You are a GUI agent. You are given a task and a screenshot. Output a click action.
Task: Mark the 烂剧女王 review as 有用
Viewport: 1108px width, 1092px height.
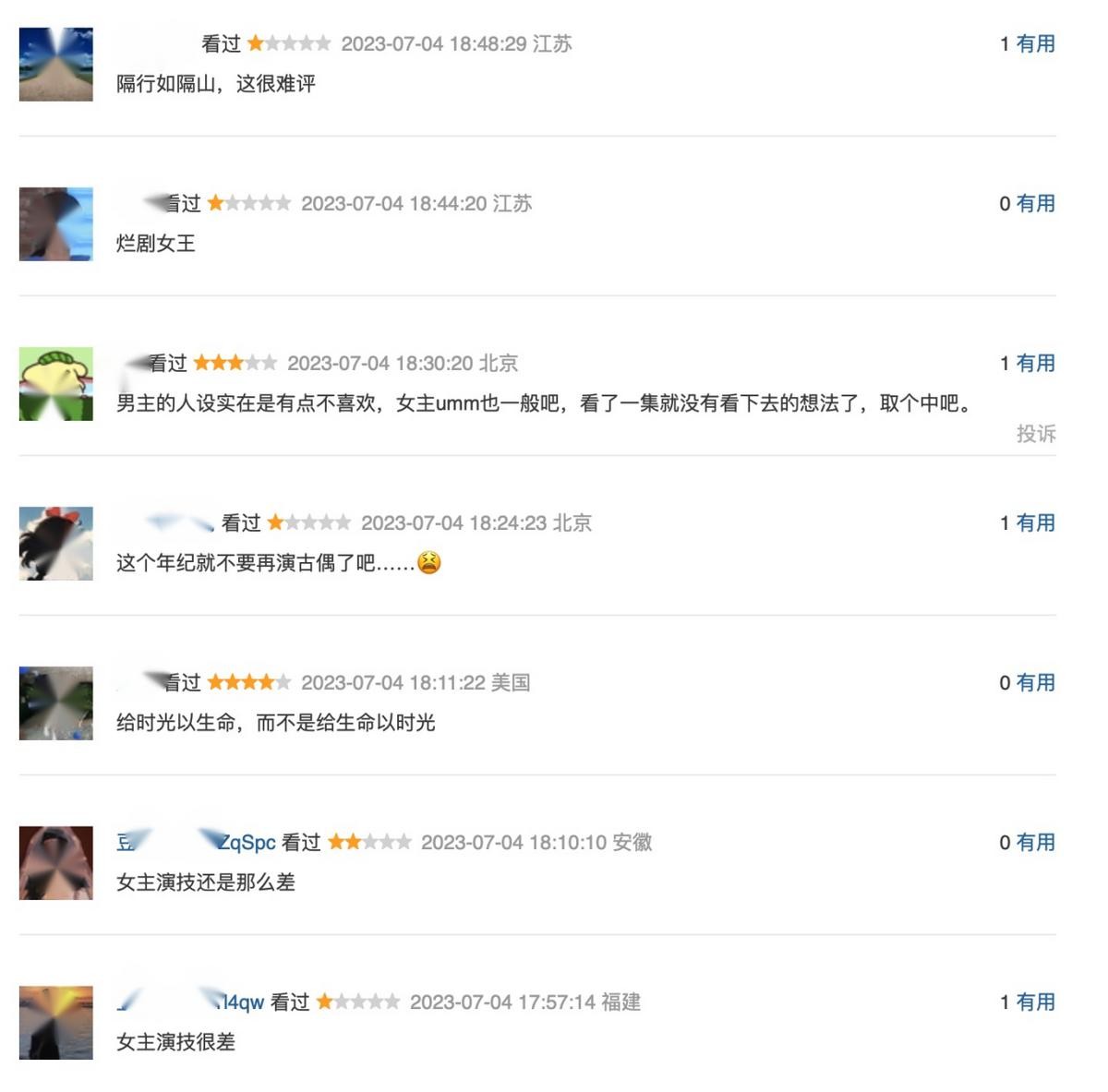coord(1035,203)
